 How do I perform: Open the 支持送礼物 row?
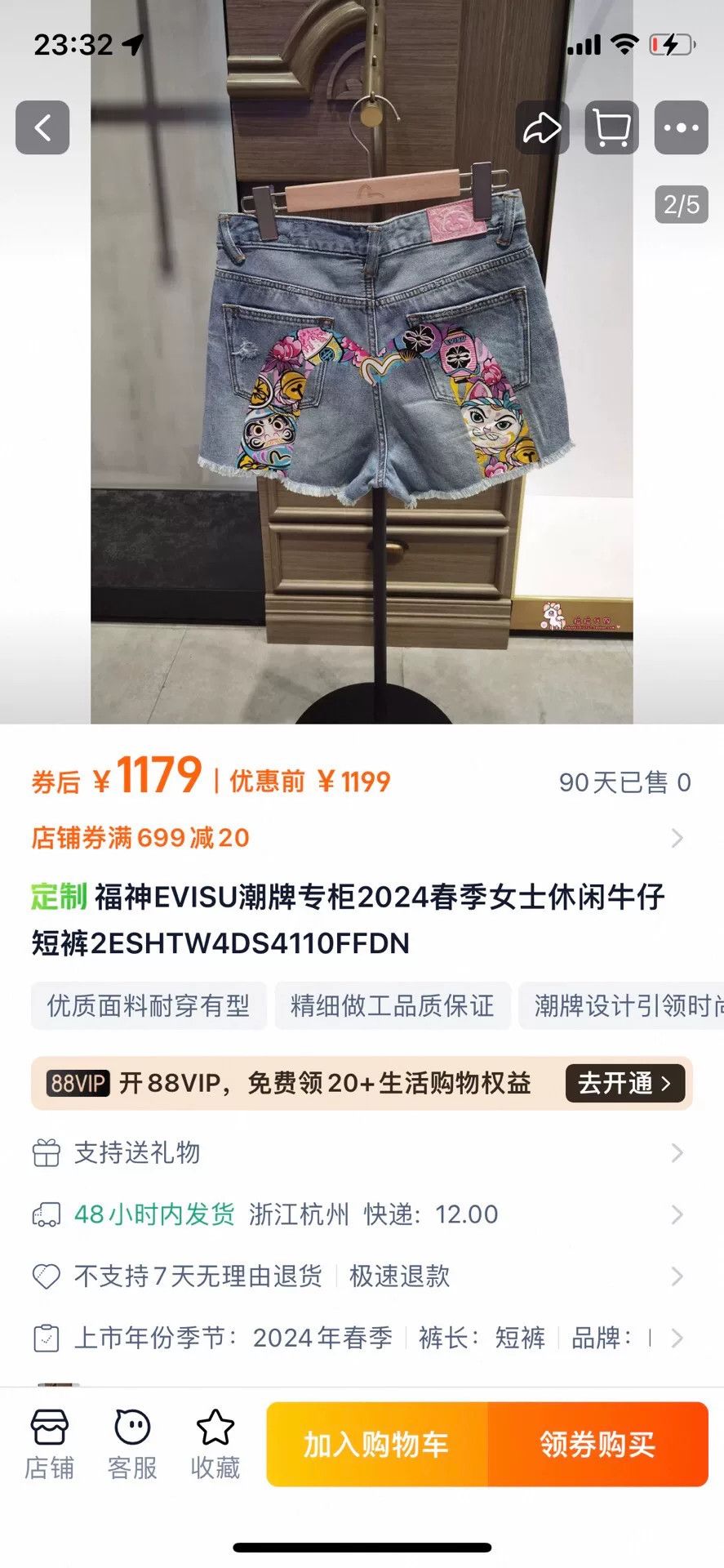tap(362, 1152)
